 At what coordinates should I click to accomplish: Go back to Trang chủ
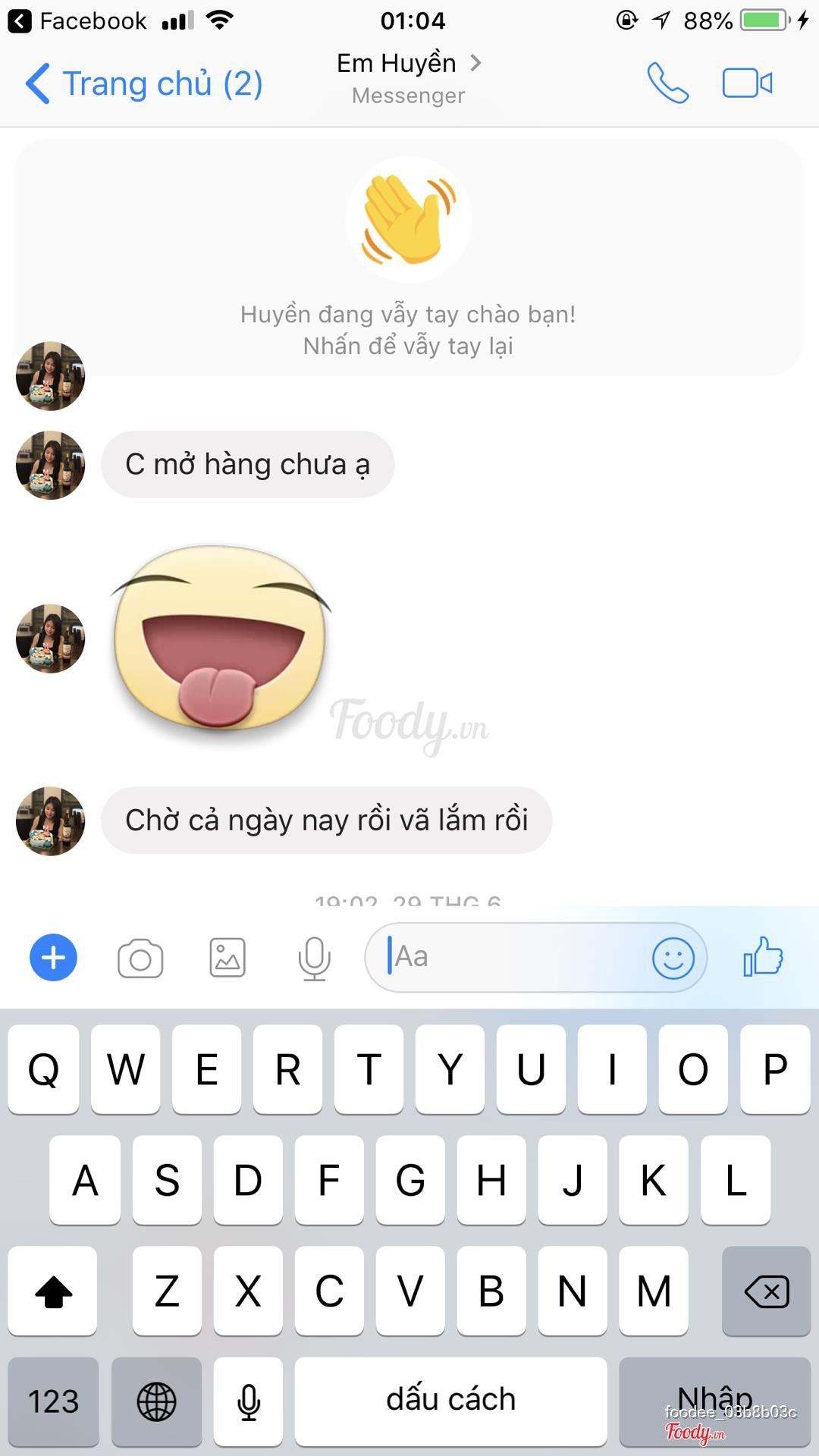pyautogui.click(x=144, y=83)
